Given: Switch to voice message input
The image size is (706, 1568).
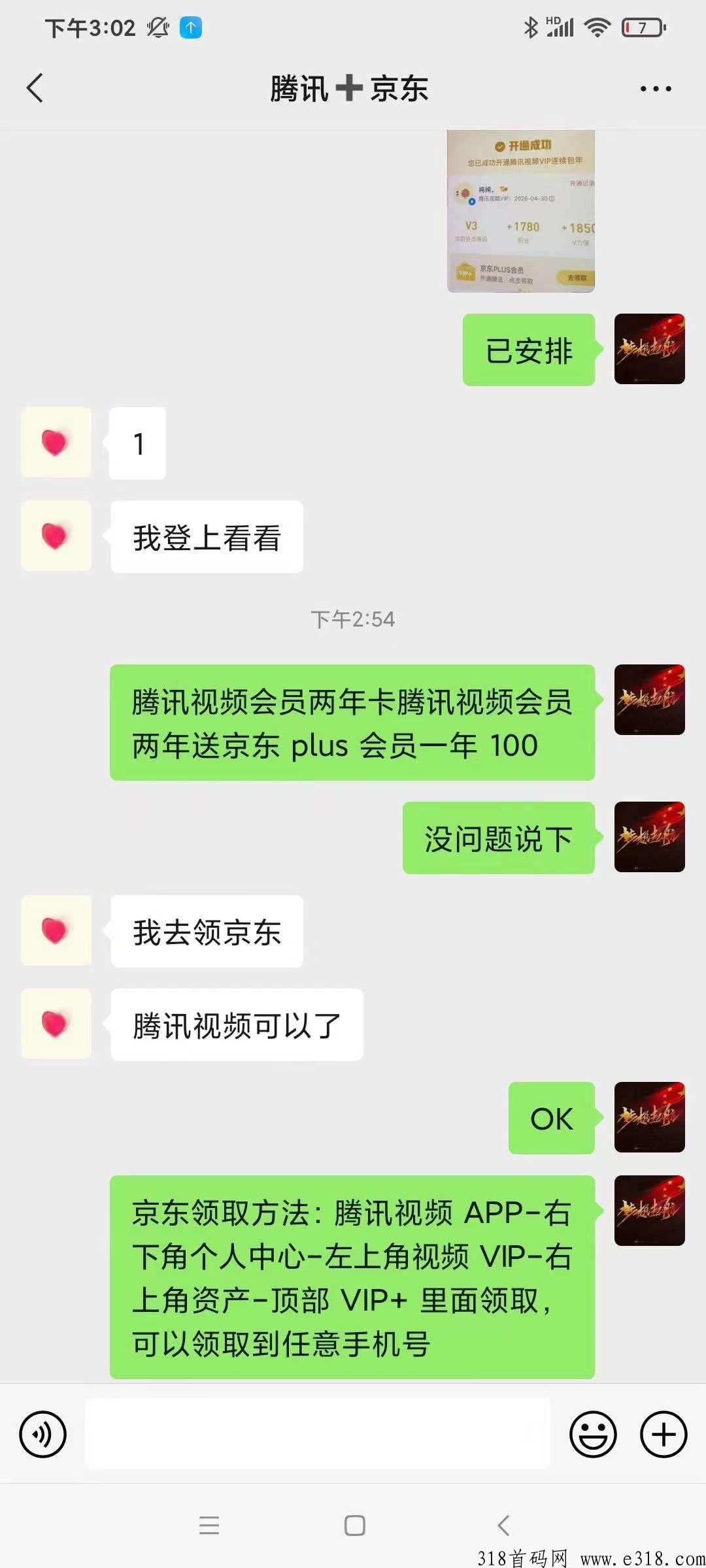Looking at the screenshot, I should click(x=43, y=1434).
